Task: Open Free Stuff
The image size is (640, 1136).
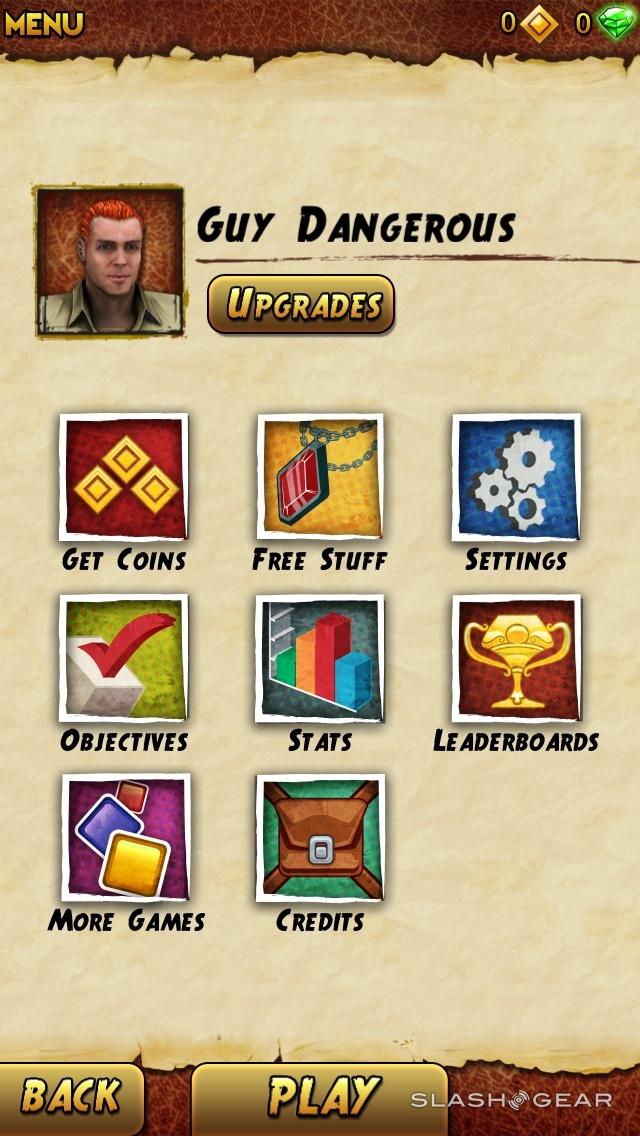Action: point(320,477)
